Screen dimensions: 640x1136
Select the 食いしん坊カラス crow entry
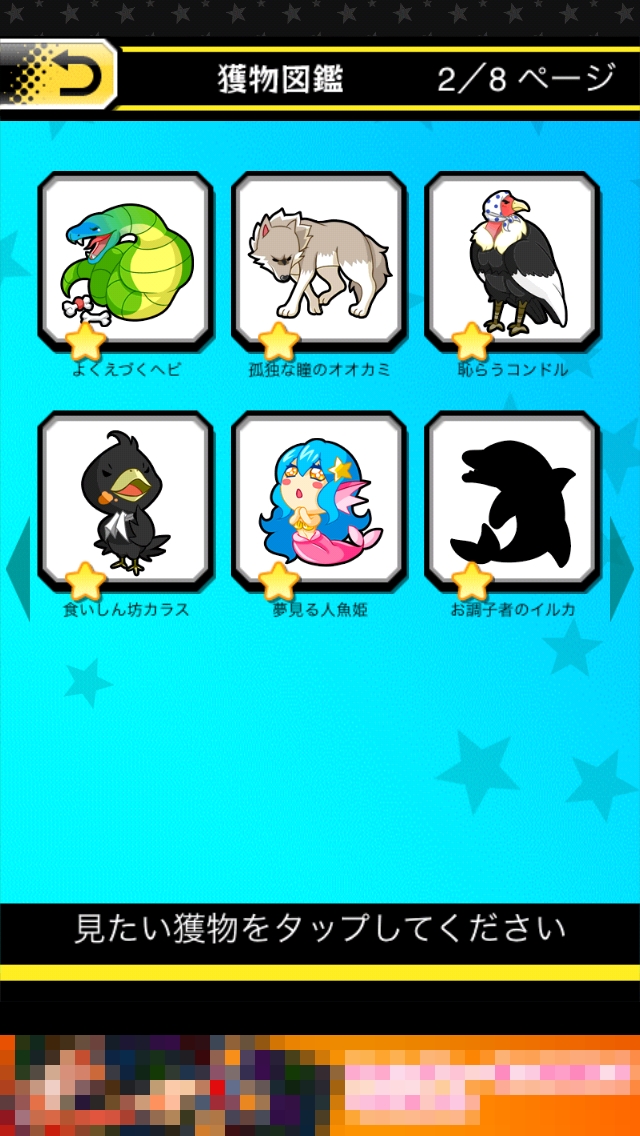coord(125,500)
